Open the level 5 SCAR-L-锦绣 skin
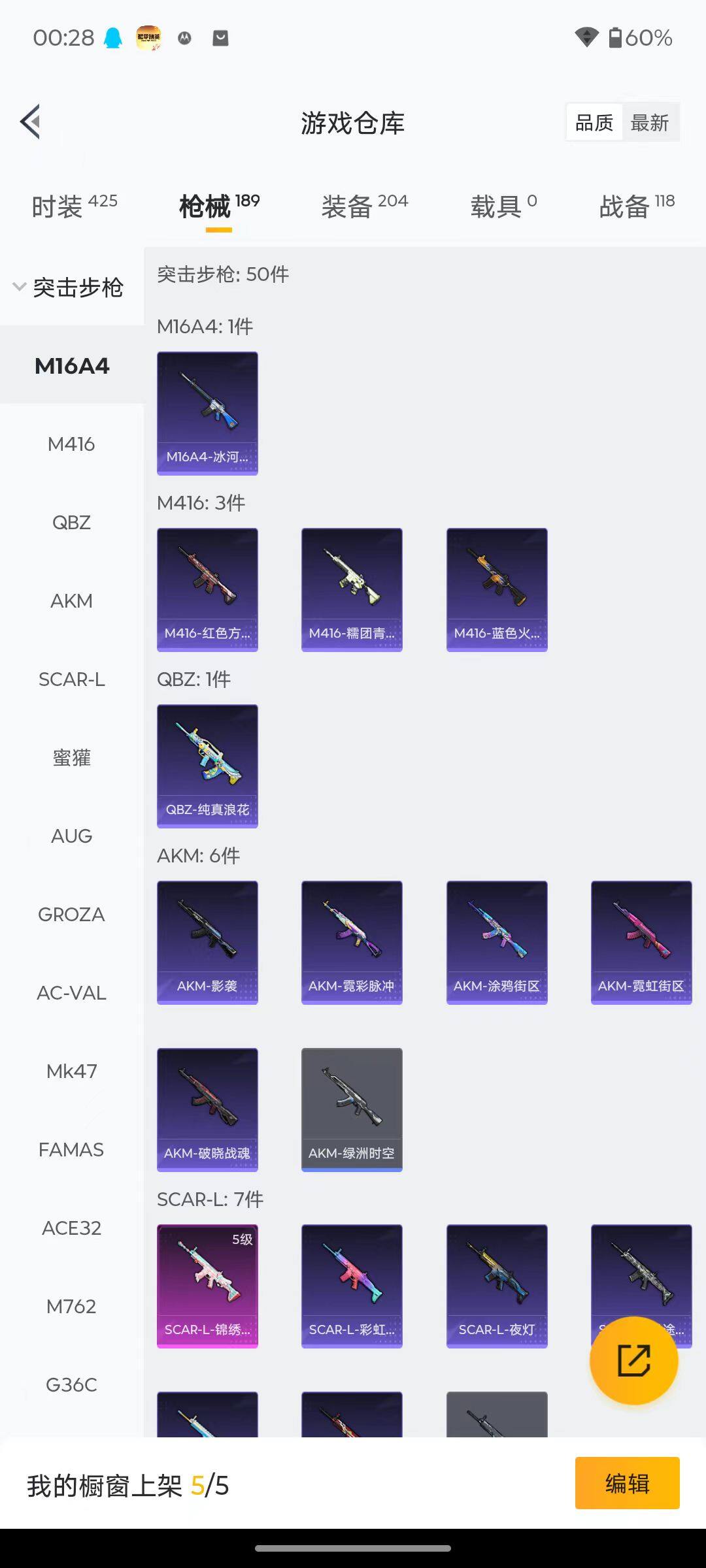Image resolution: width=706 pixels, height=1568 pixels. click(x=207, y=1286)
